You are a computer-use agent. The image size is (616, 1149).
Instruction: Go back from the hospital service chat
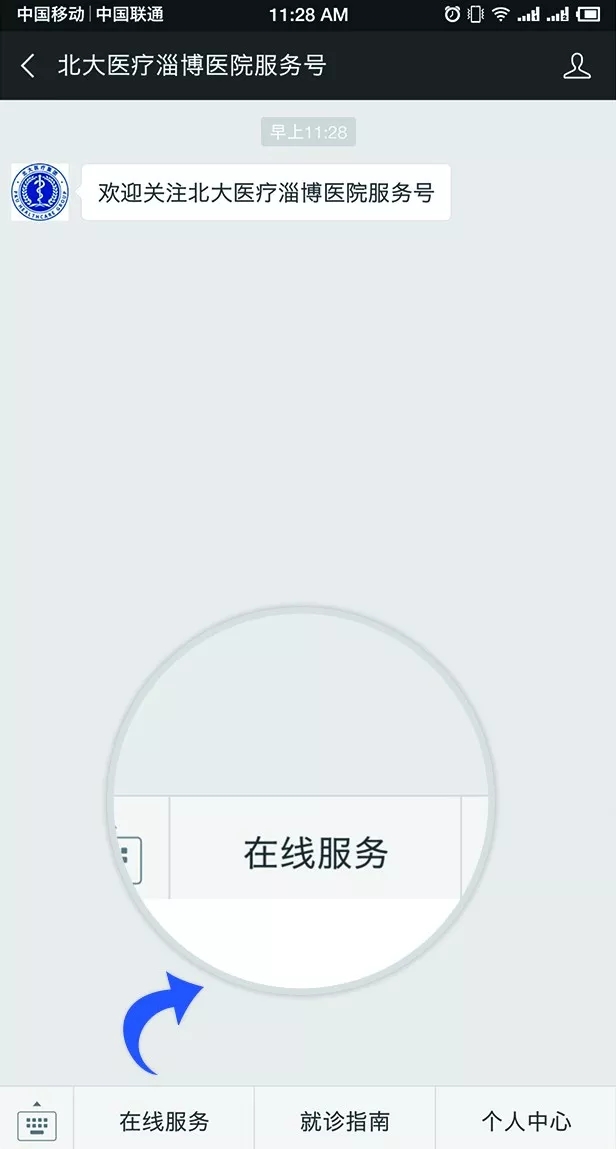coord(28,66)
